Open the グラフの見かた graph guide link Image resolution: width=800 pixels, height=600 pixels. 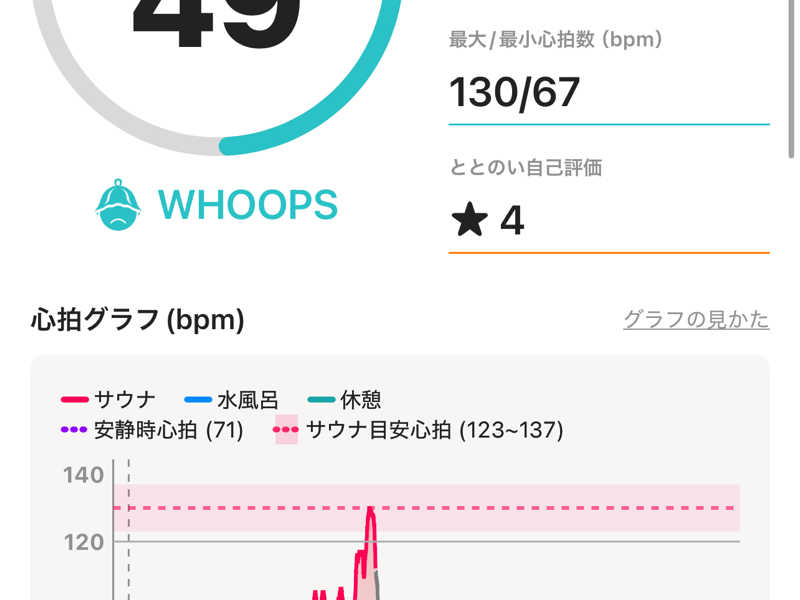click(x=696, y=320)
